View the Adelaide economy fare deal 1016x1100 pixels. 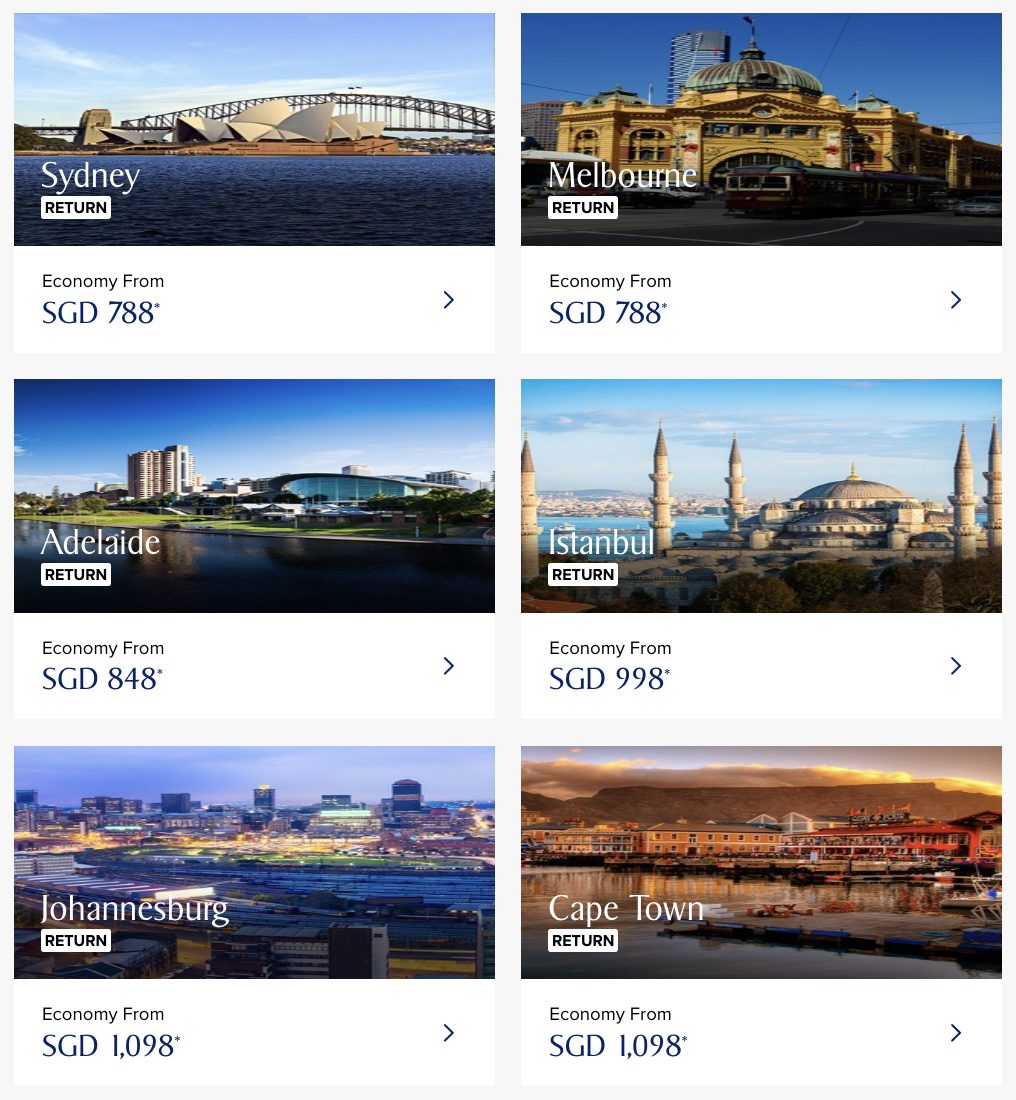254,549
